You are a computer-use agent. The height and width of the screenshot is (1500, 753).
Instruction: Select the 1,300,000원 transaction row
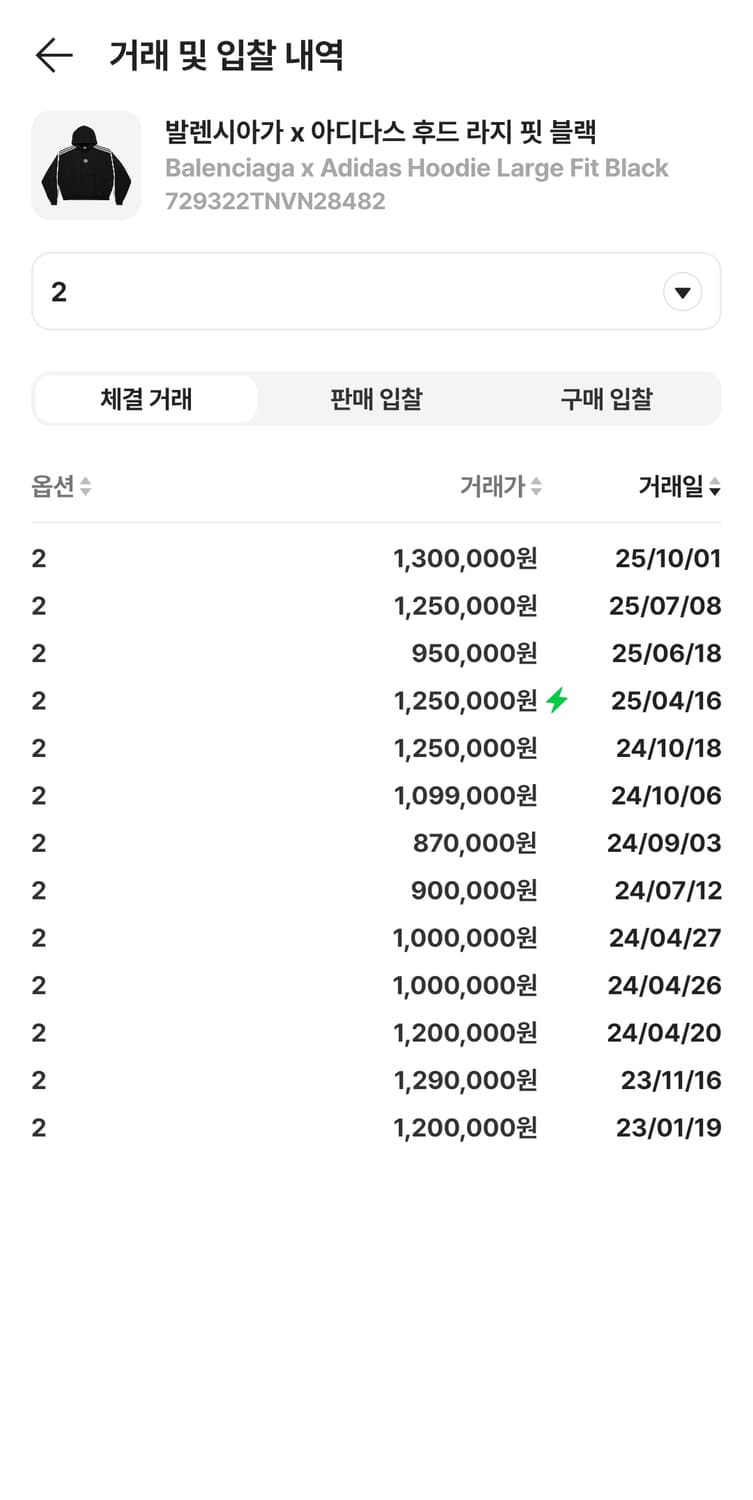coord(376,558)
